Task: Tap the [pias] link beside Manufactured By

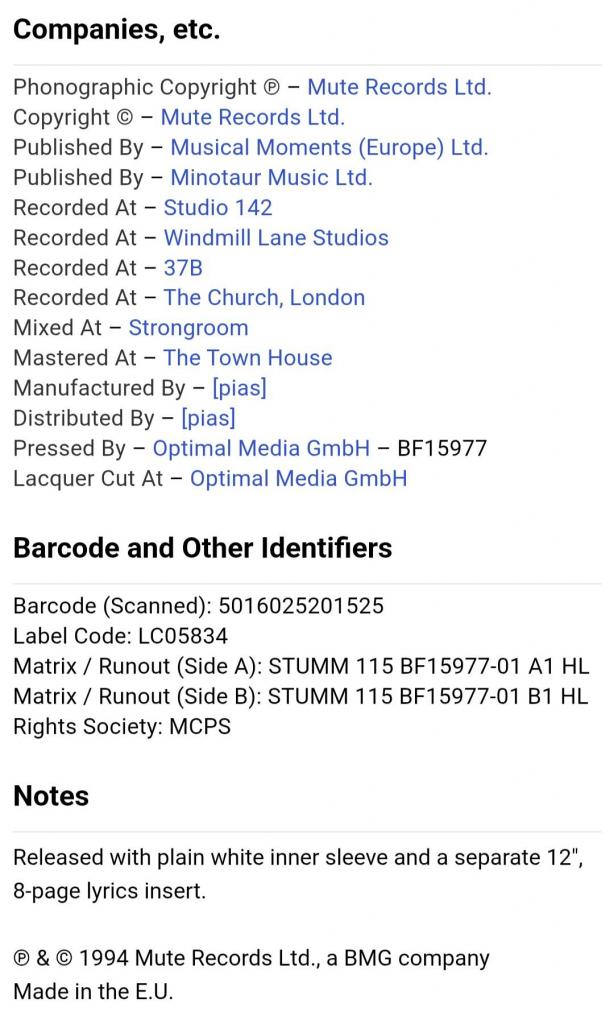Action: point(239,387)
